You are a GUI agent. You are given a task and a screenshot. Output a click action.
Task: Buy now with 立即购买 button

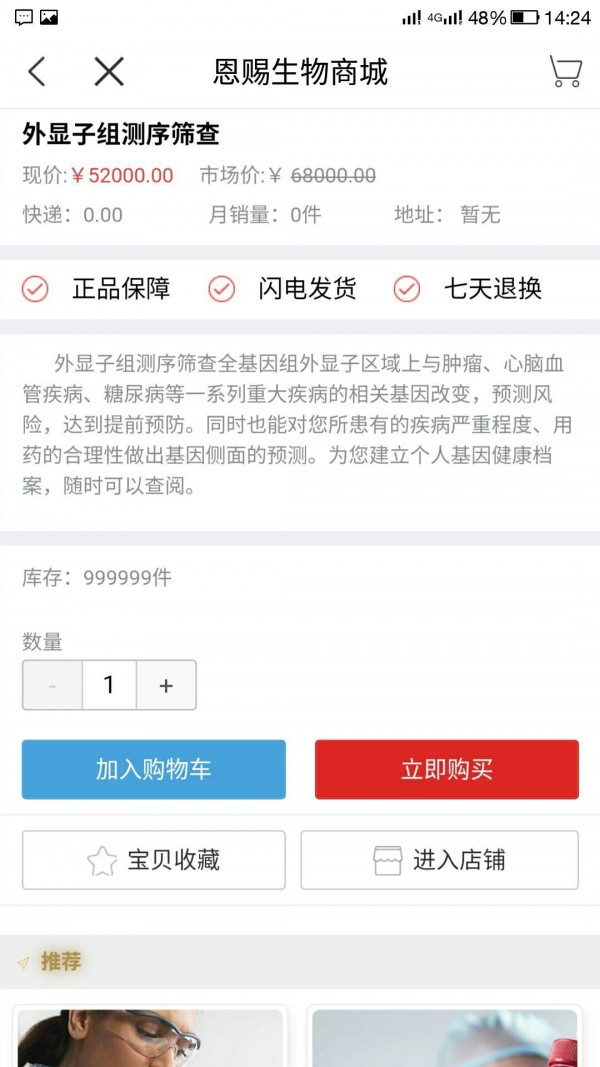(446, 769)
